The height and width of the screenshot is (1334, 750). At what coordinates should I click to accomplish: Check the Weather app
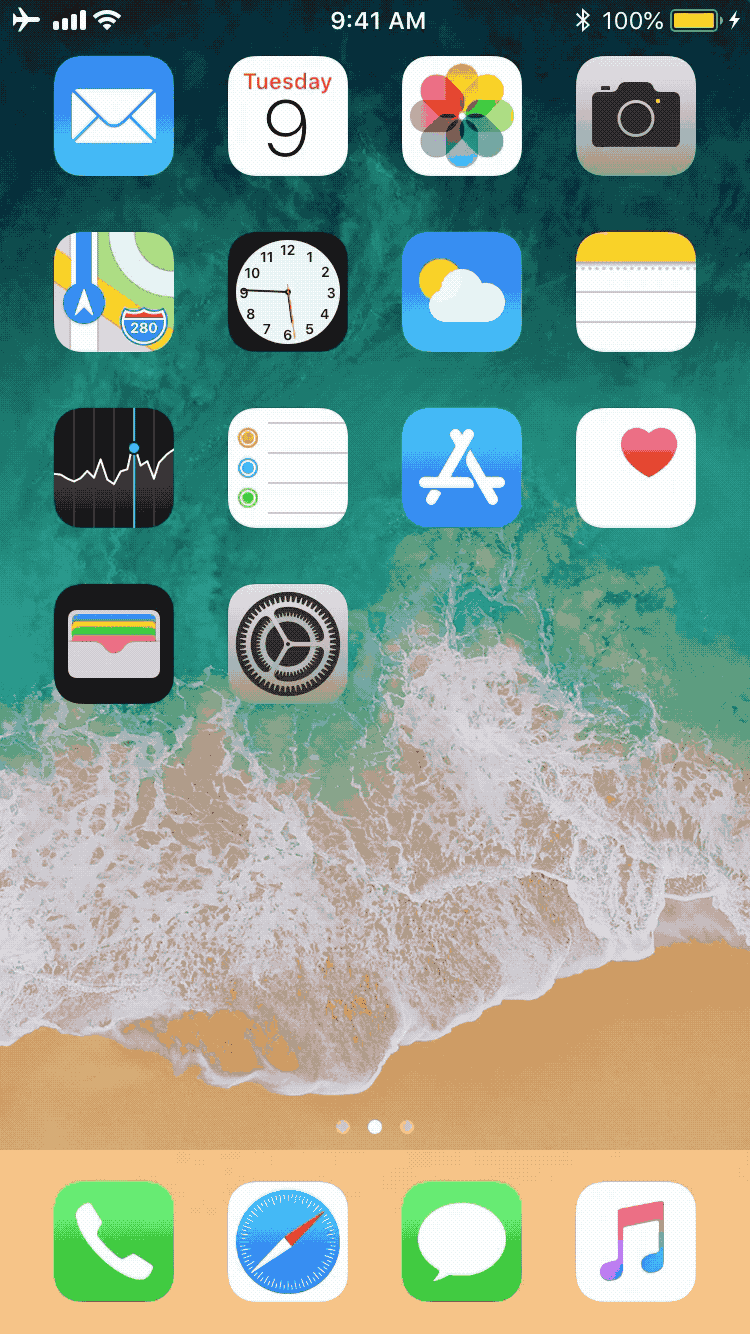pos(462,292)
